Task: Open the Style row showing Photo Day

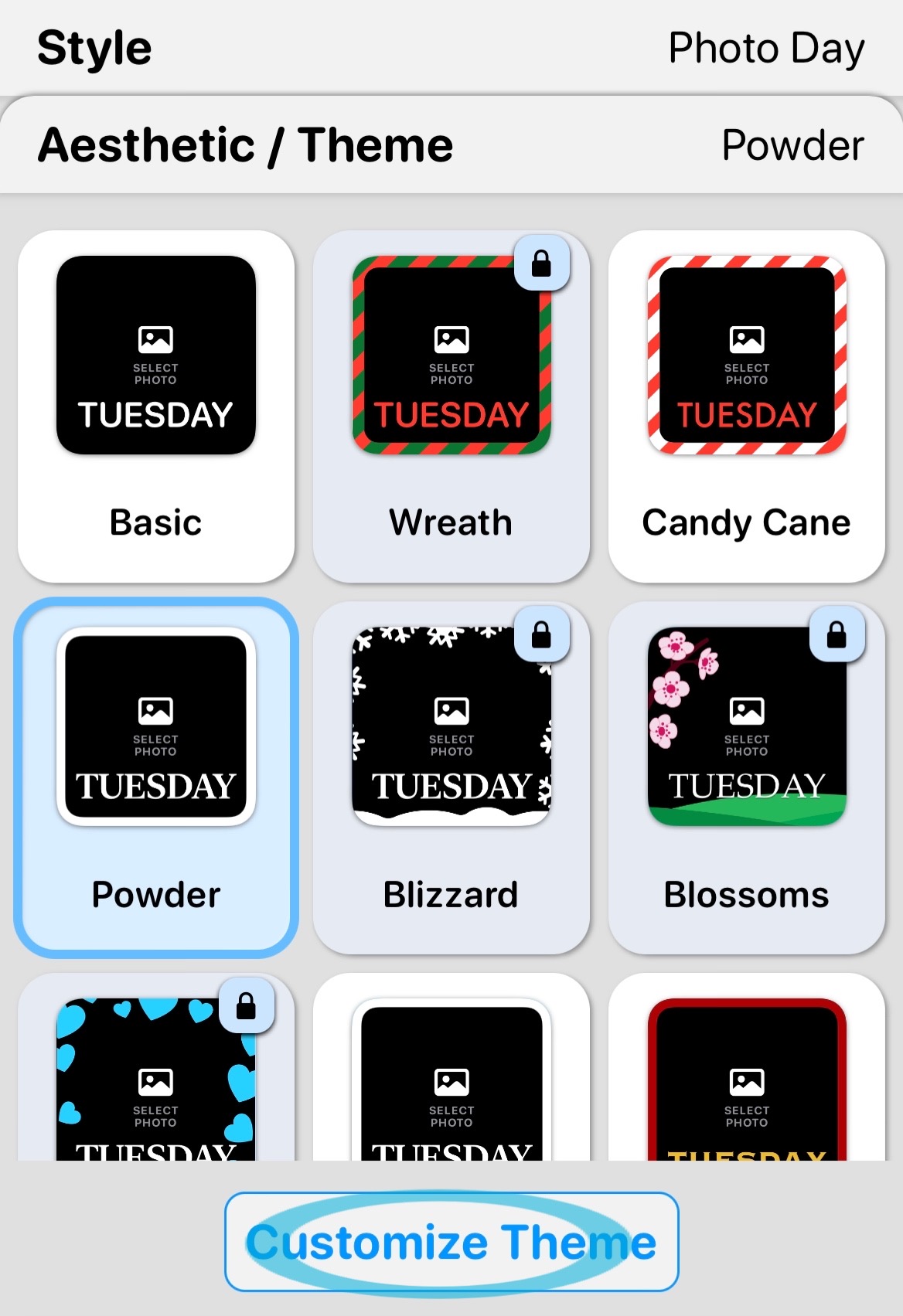Action: point(451,48)
